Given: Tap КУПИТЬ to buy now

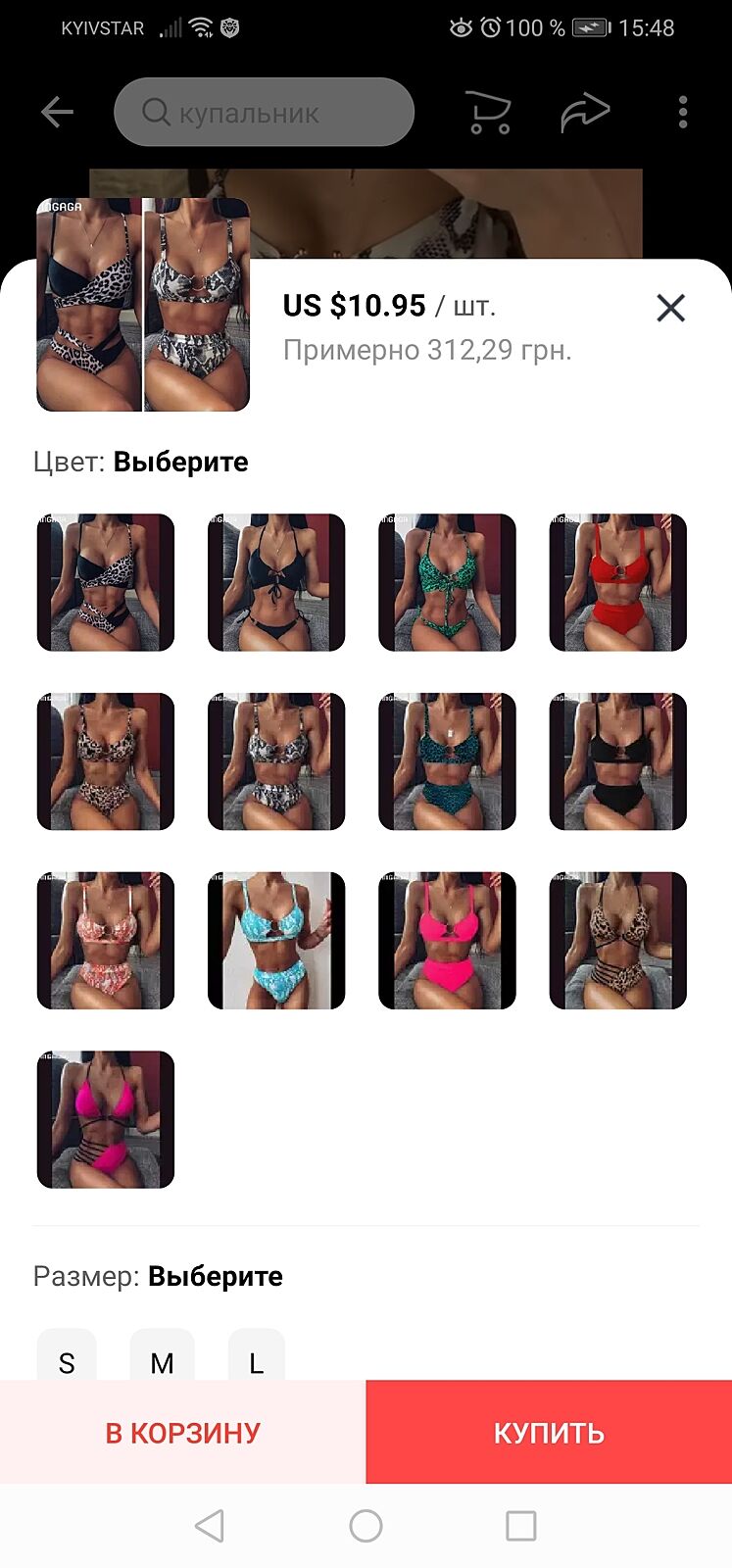Looking at the screenshot, I should point(549,1433).
